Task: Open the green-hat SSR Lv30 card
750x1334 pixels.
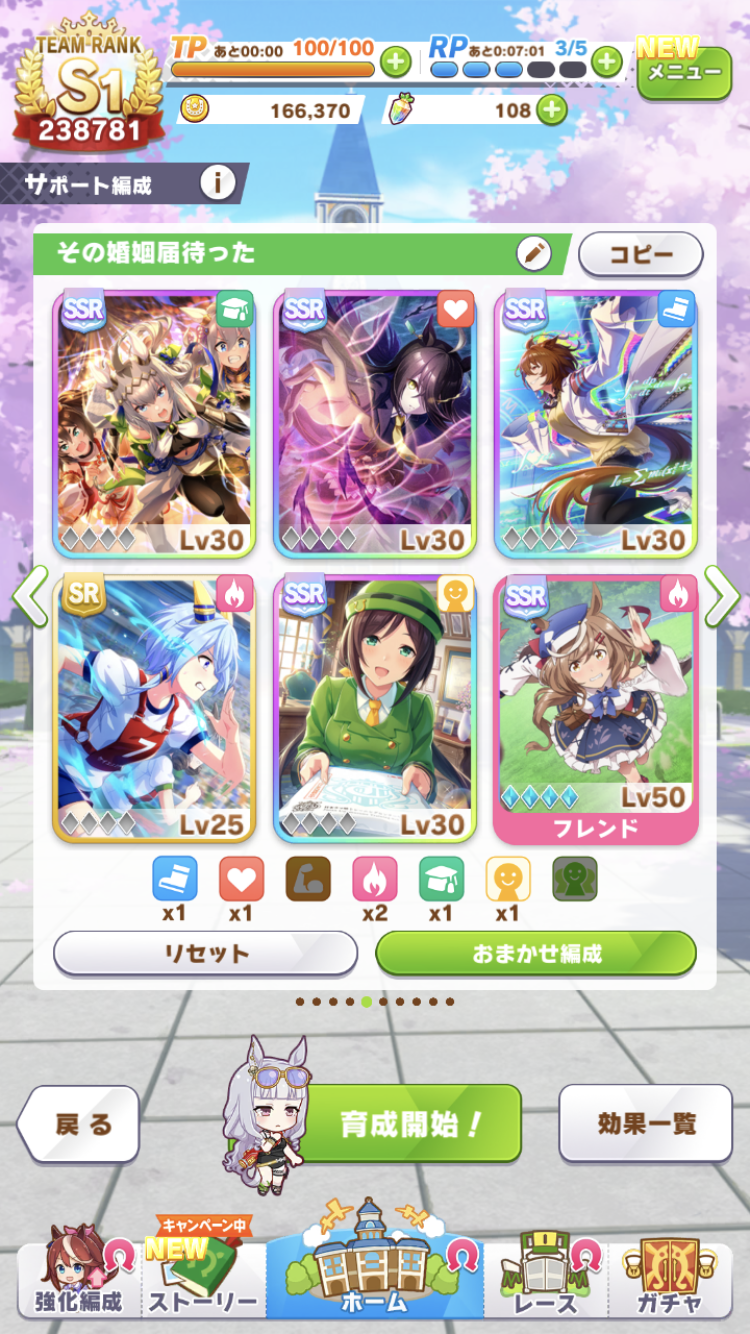Action: tap(375, 707)
